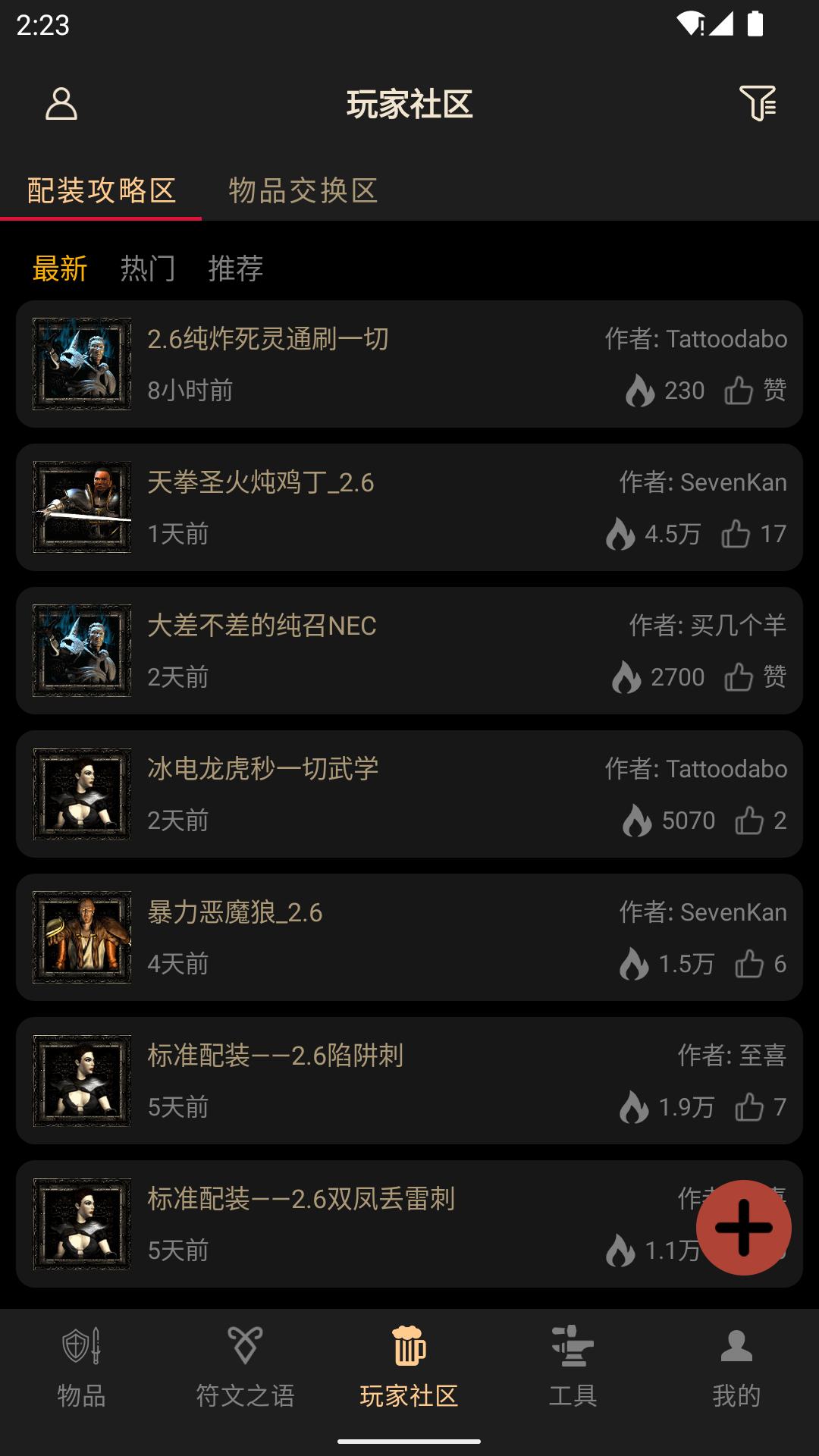Tap the fire icon on 2.6纯炸死灵通刷一切 post

641,391
